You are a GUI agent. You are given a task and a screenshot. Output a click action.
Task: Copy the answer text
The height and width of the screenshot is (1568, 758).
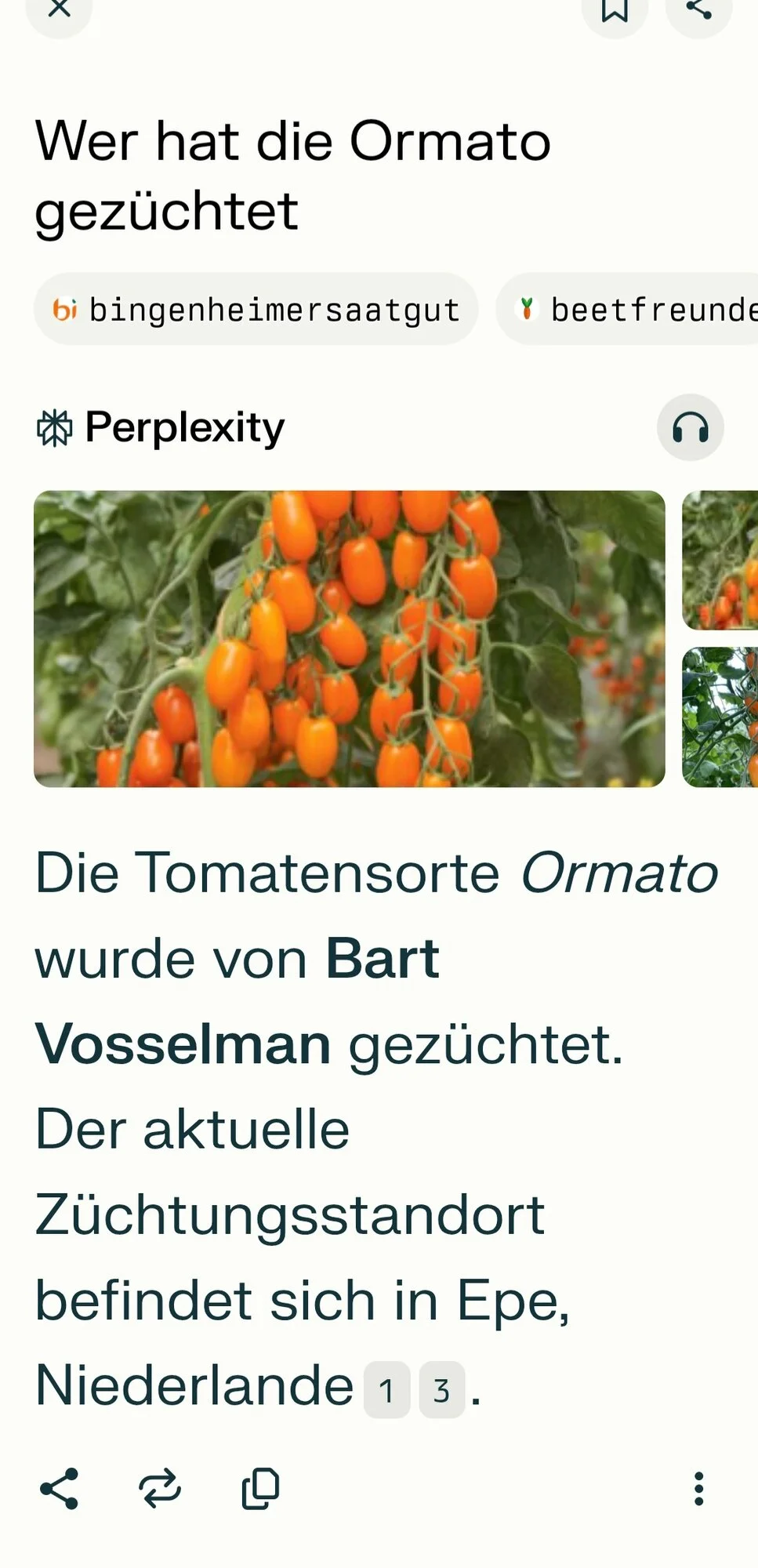click(x=260, y=1488)
